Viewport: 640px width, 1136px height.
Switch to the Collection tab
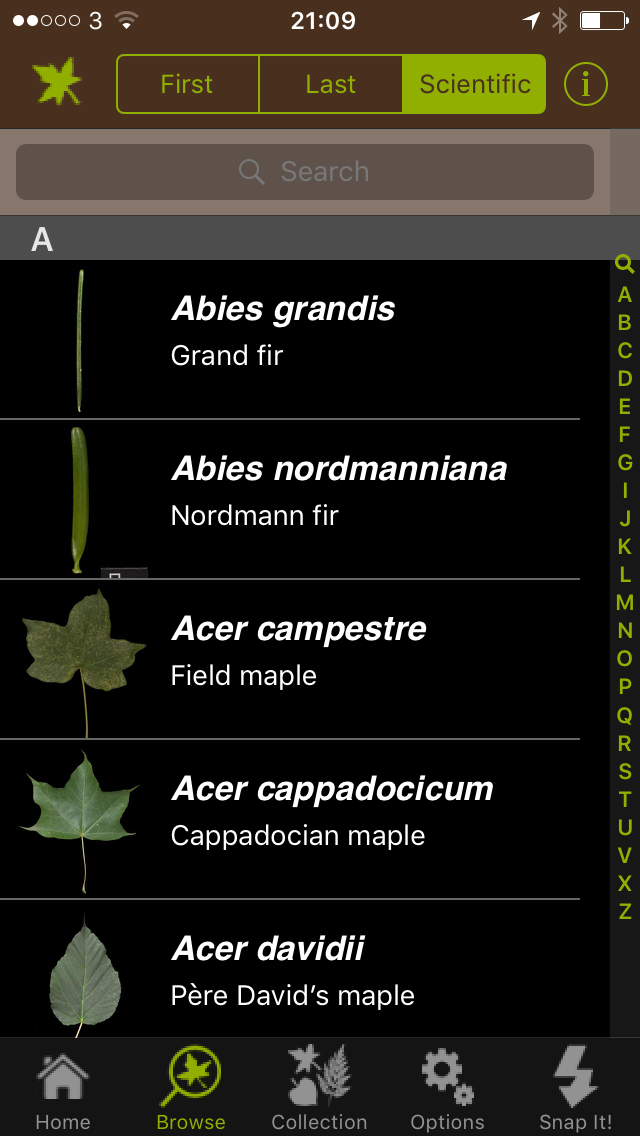pyautogui.click(x=319, y=1088)
